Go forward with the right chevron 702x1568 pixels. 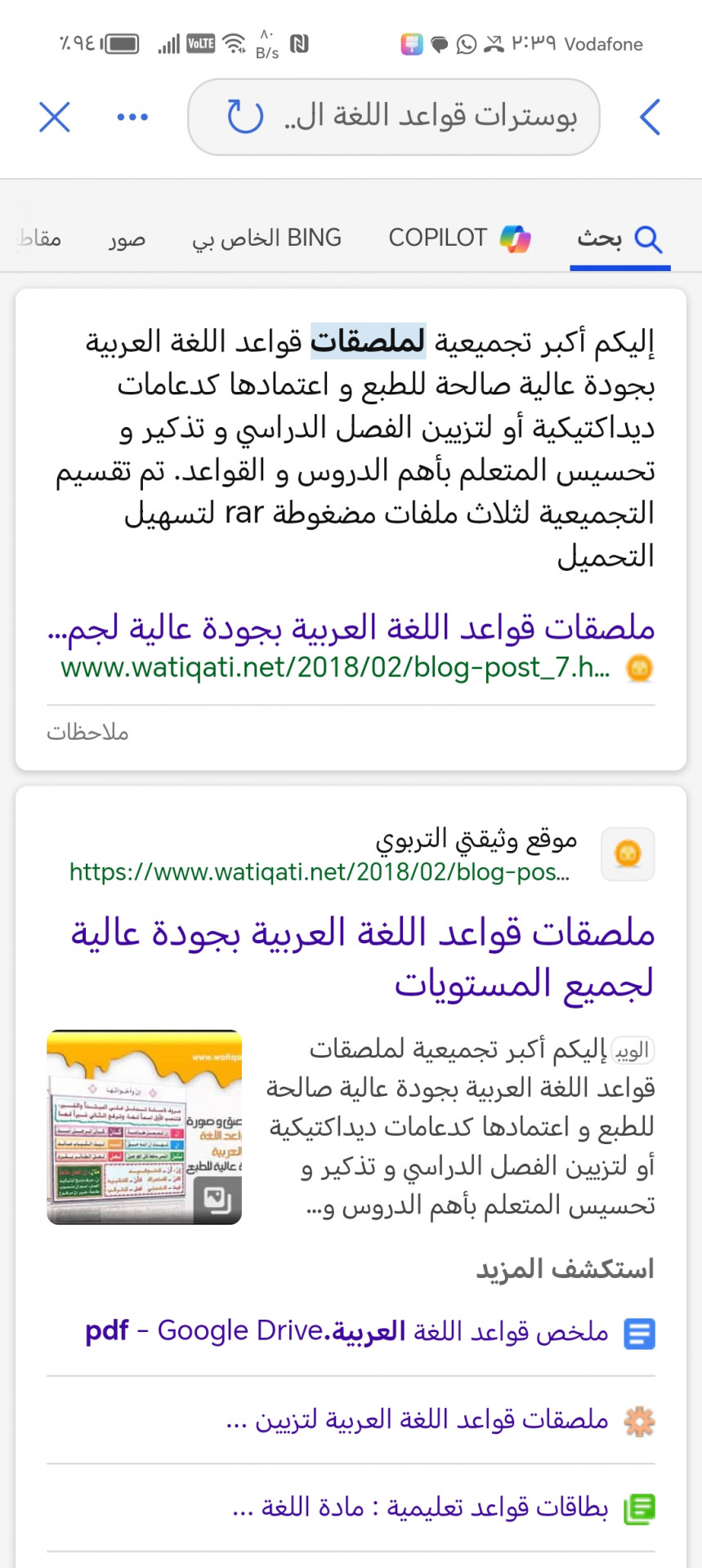pos(650,118)
